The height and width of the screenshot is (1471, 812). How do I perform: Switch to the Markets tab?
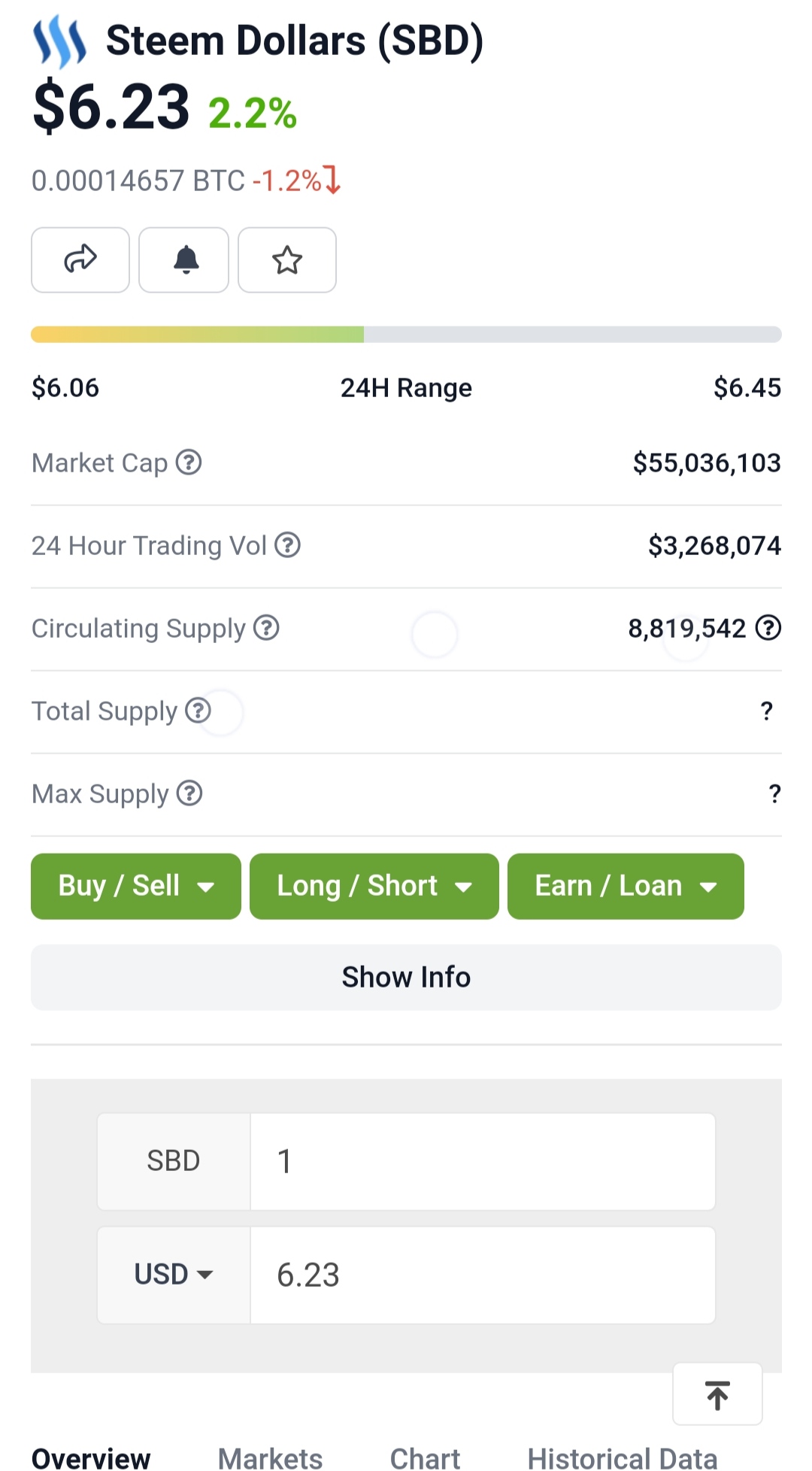click(270, 1459)
